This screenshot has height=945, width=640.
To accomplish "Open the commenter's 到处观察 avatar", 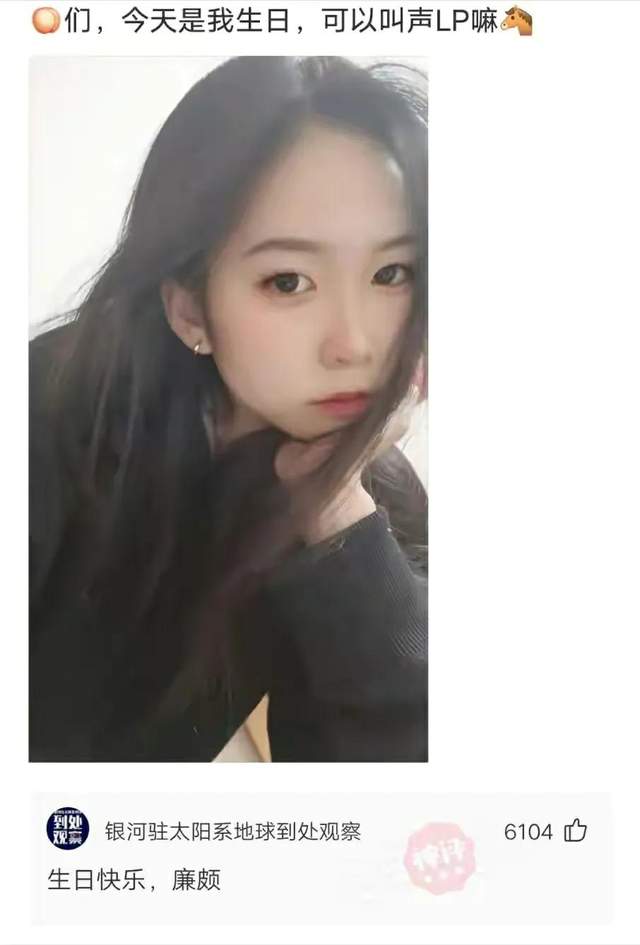I will point(68,829).
